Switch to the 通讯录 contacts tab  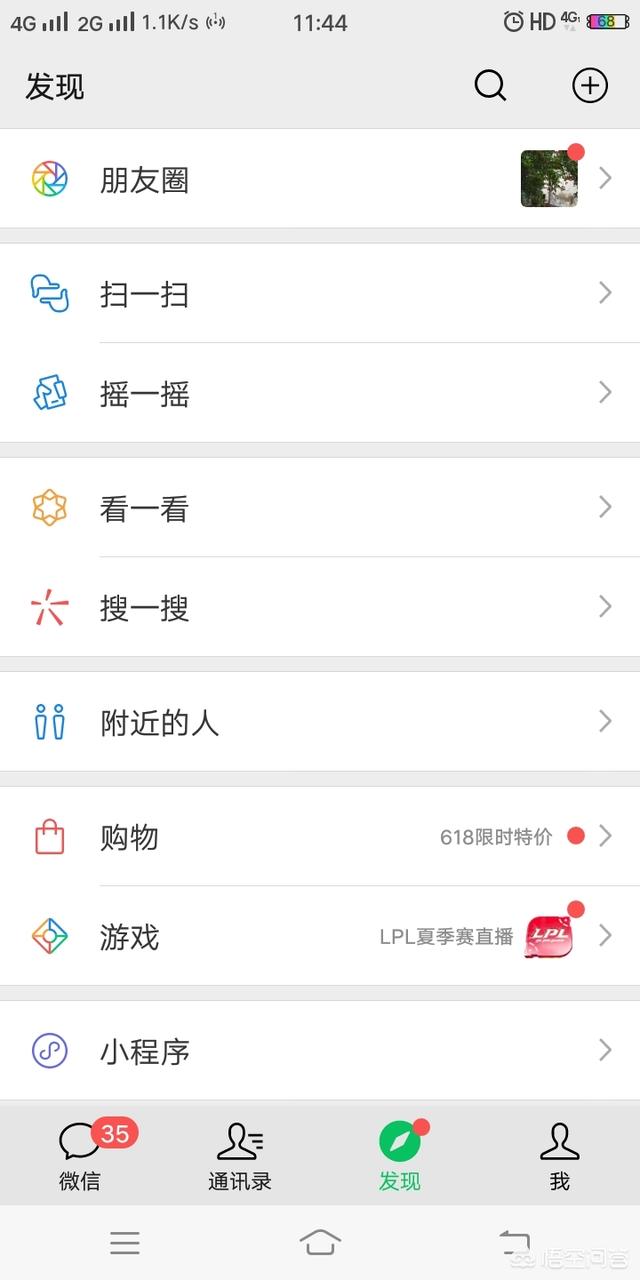tap(240, 1155)
